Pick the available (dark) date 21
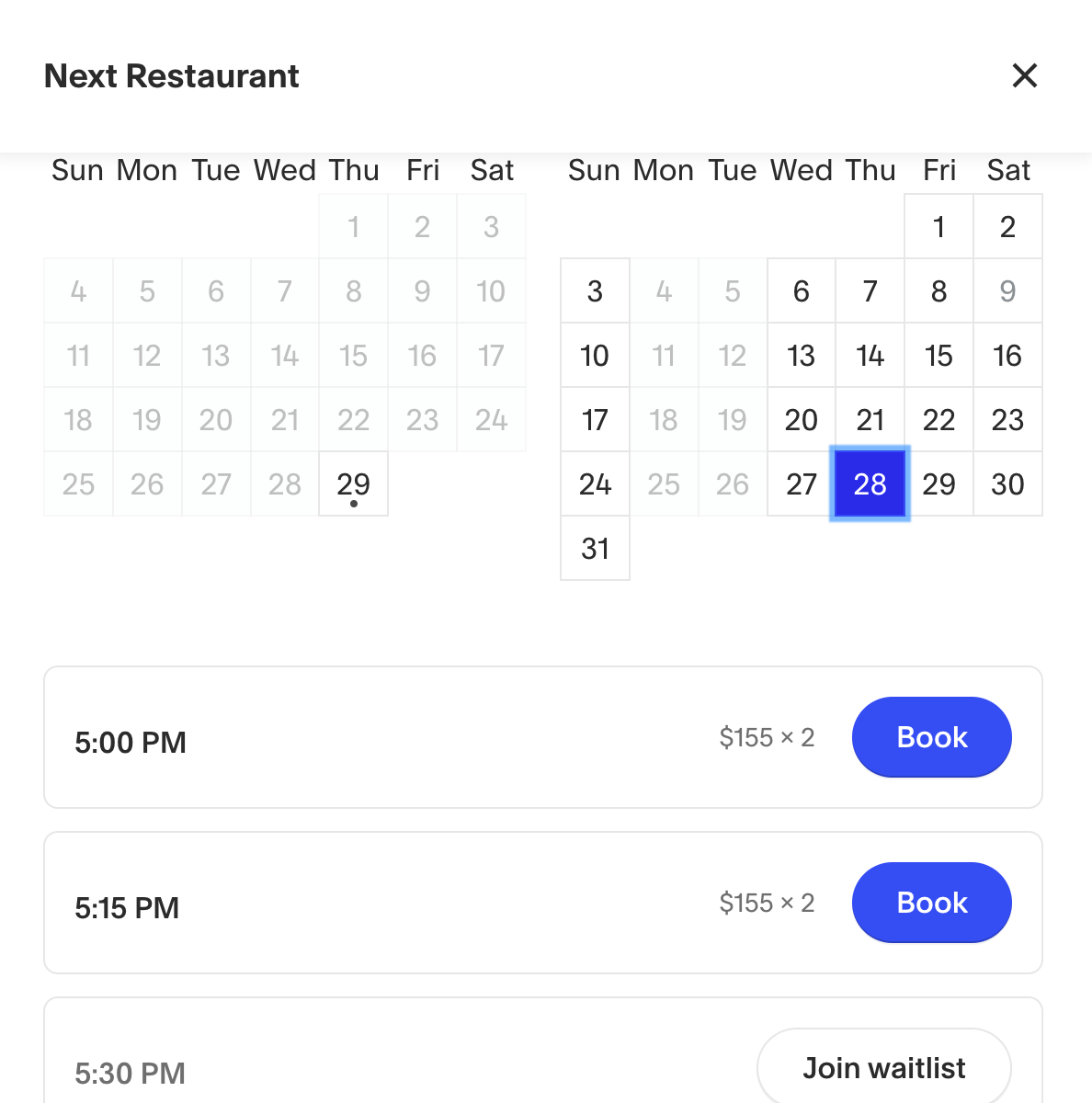 click(870, 420)
